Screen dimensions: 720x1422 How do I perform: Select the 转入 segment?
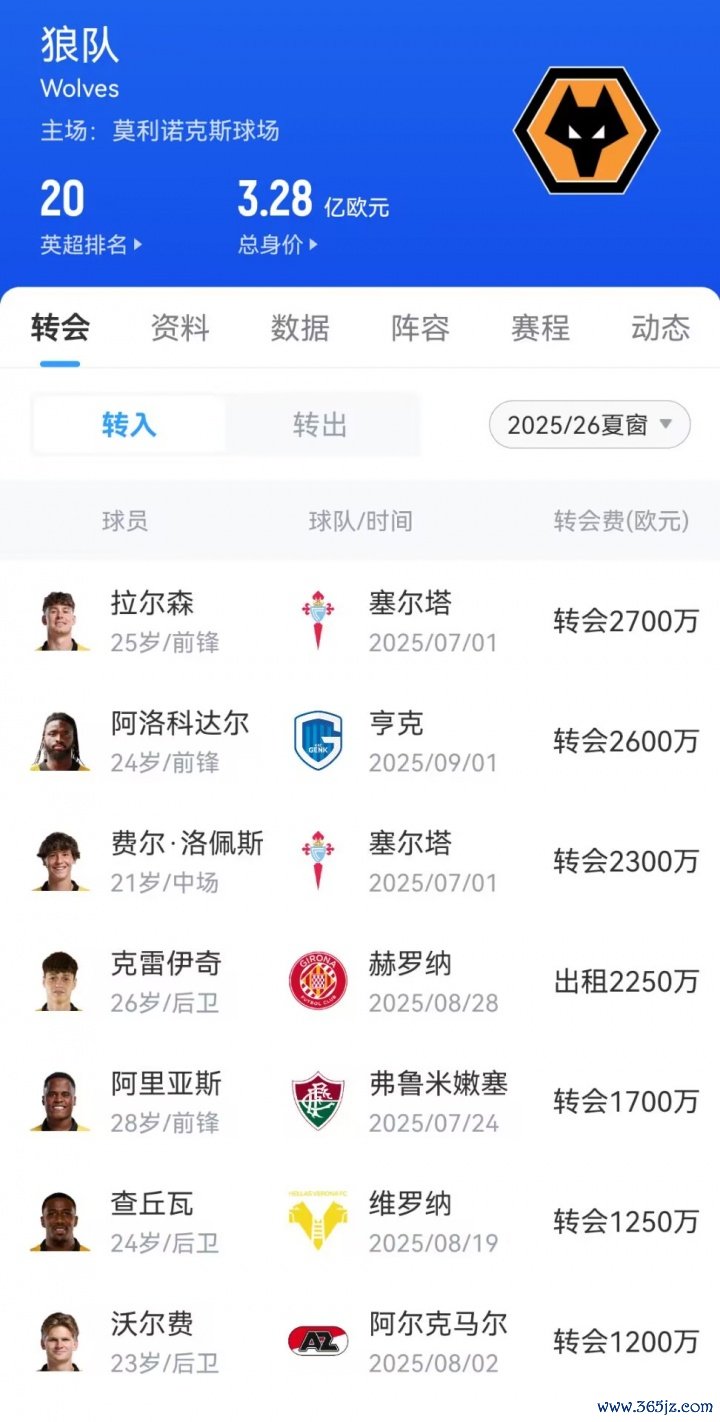coord(129,425)
